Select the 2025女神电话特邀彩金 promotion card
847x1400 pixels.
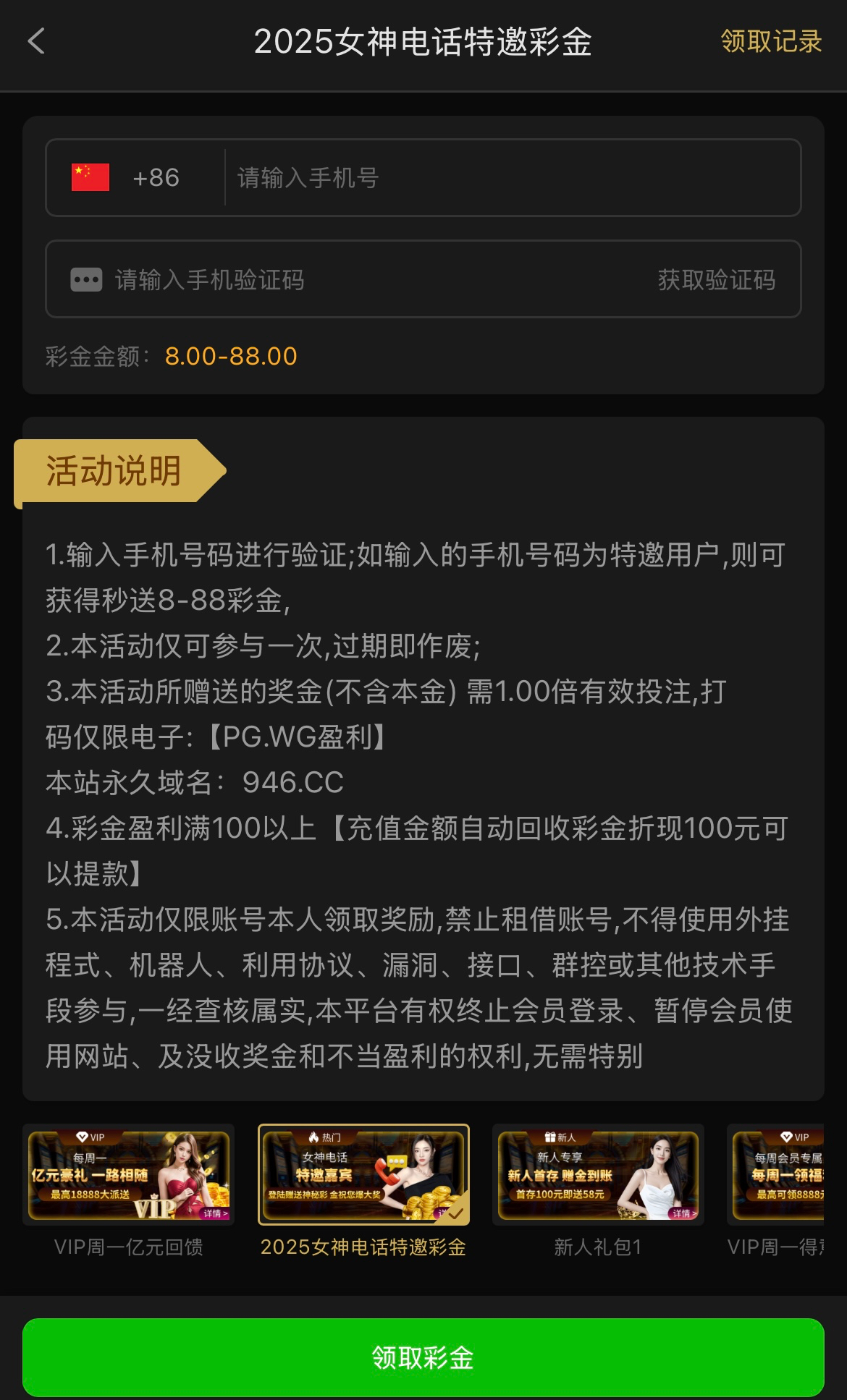(363, 1176)
